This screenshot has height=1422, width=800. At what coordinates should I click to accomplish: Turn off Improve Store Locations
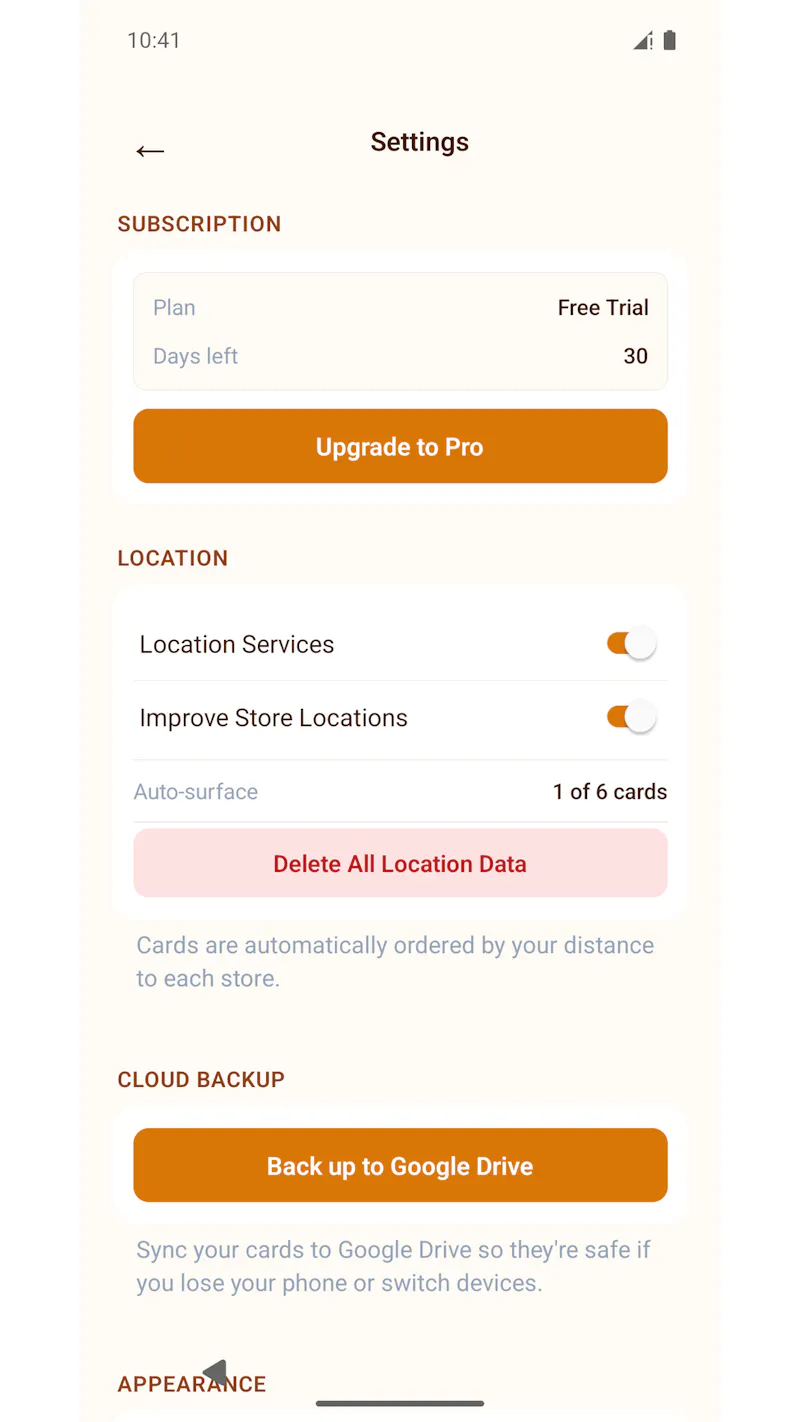click(631, 717)
